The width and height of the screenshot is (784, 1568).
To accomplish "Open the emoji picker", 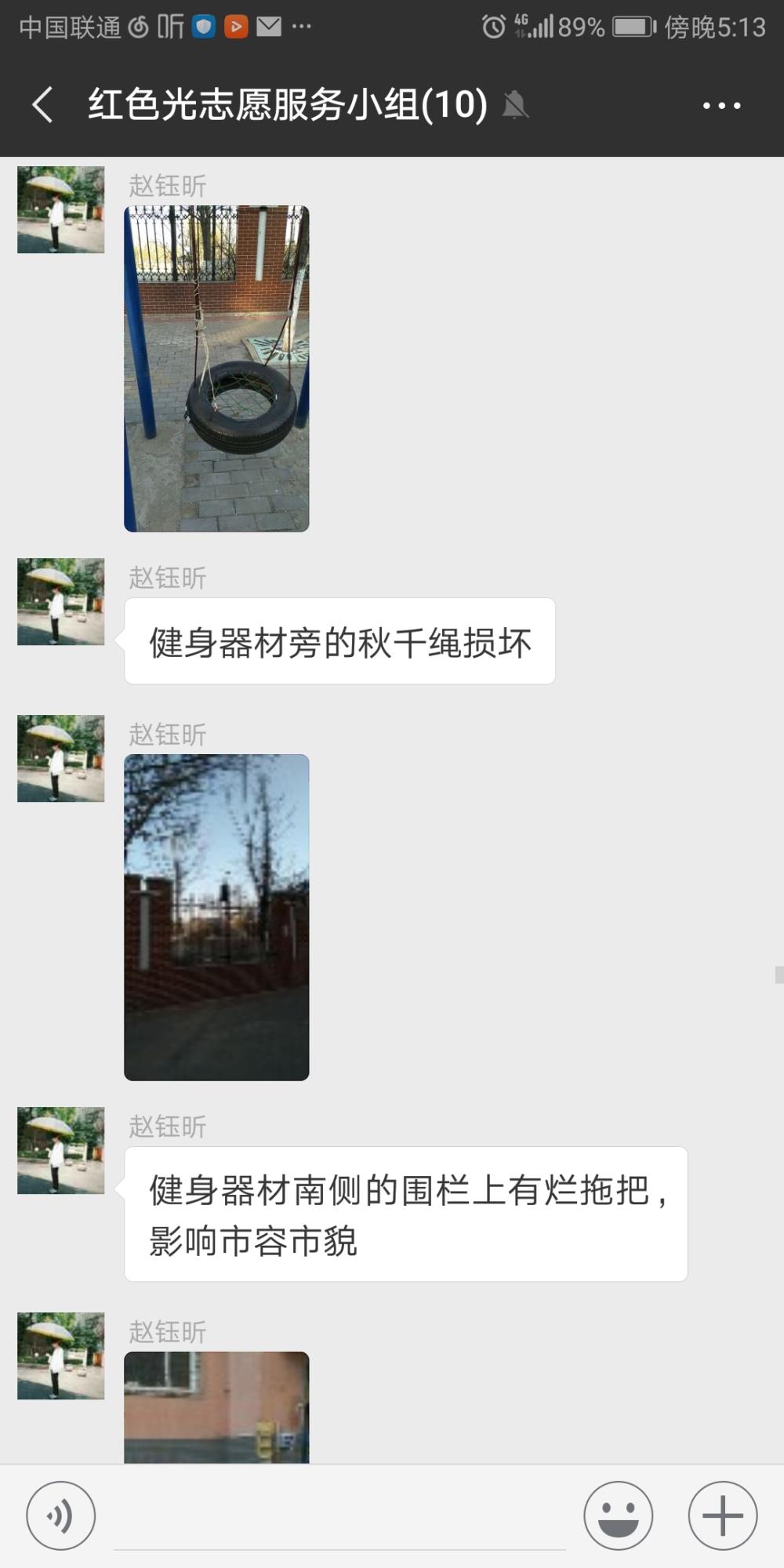I will coord(618,1515).
